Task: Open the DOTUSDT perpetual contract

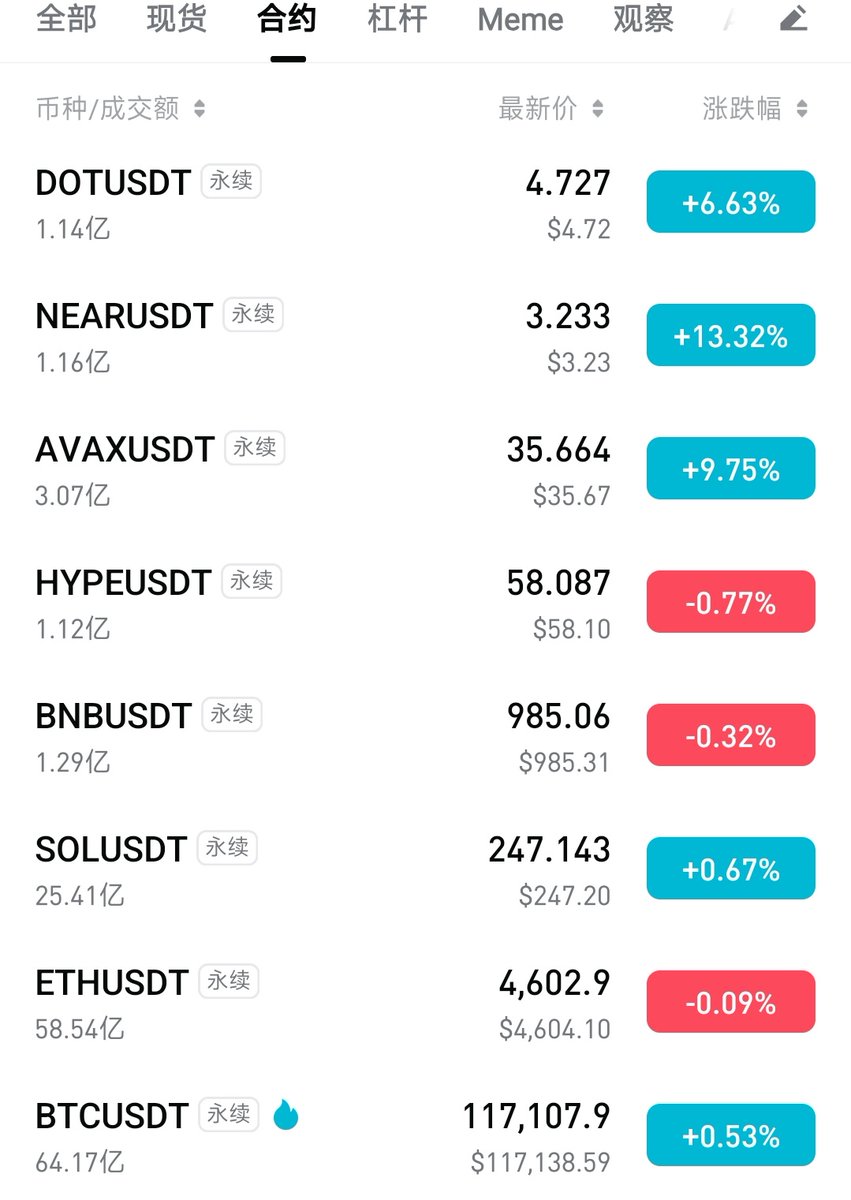Action: click(113, 183)
